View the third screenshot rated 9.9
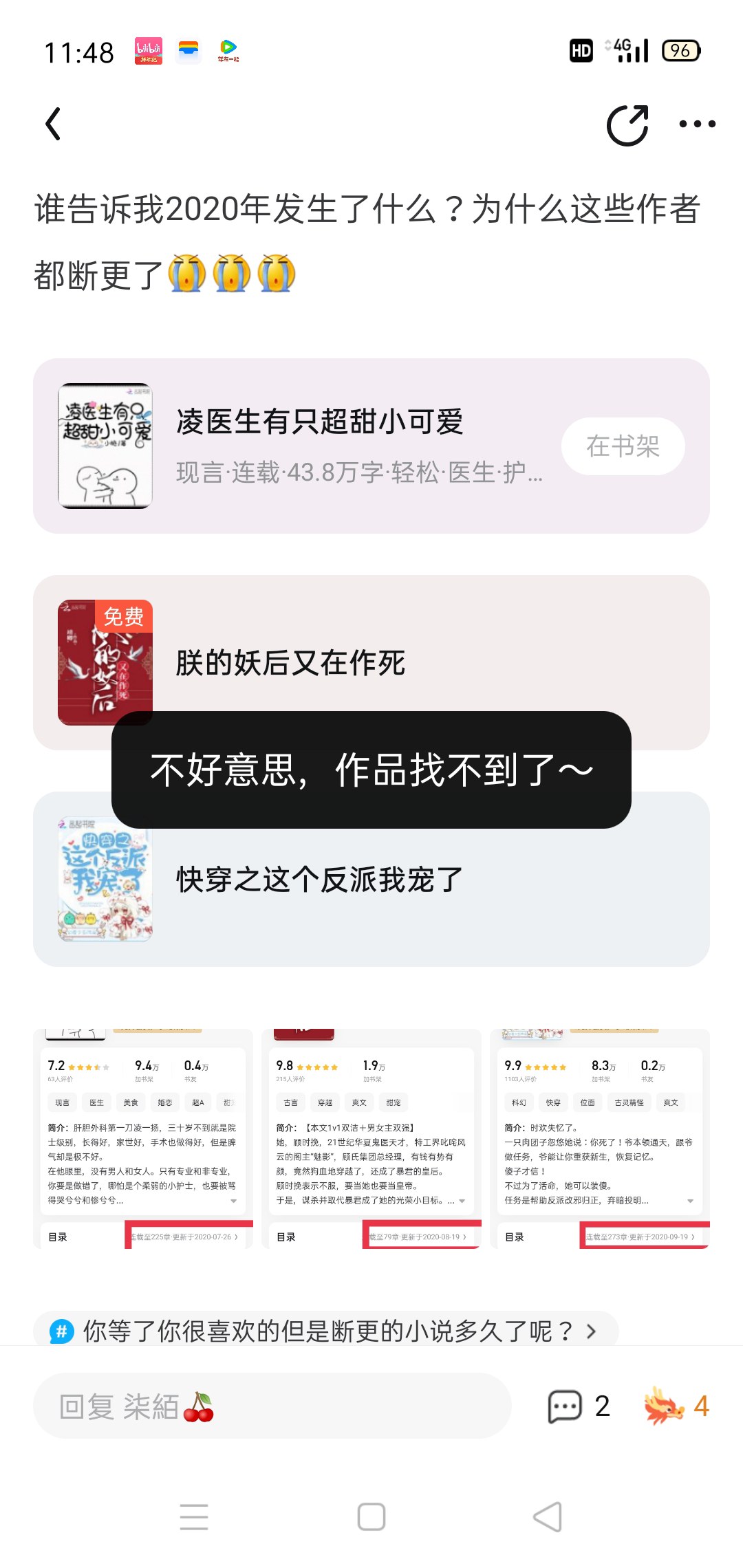This screenshot has height=1568, width=743. click(600, 1139)
